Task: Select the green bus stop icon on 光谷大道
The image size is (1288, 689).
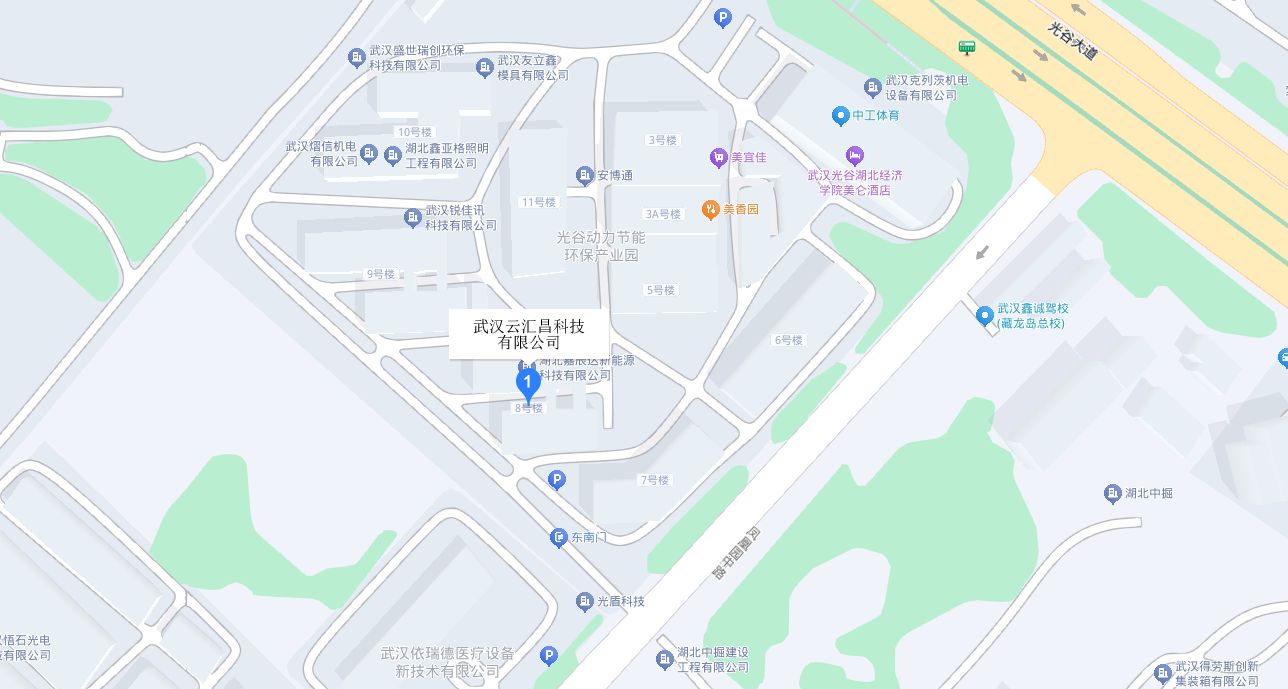Action: point(966,47)
